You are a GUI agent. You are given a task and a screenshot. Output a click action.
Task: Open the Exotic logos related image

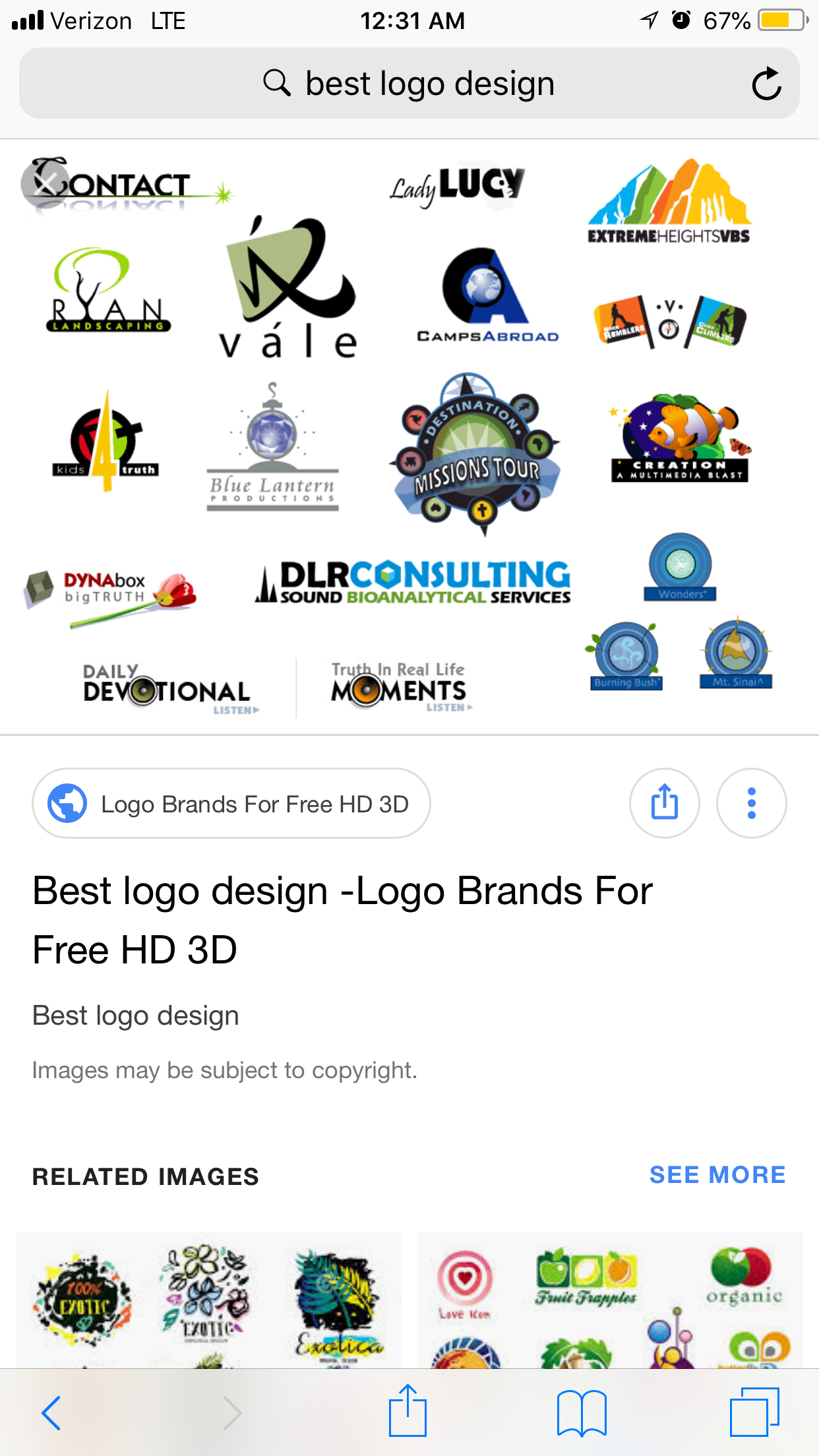pyautogui.click(x=208, y=1299)
